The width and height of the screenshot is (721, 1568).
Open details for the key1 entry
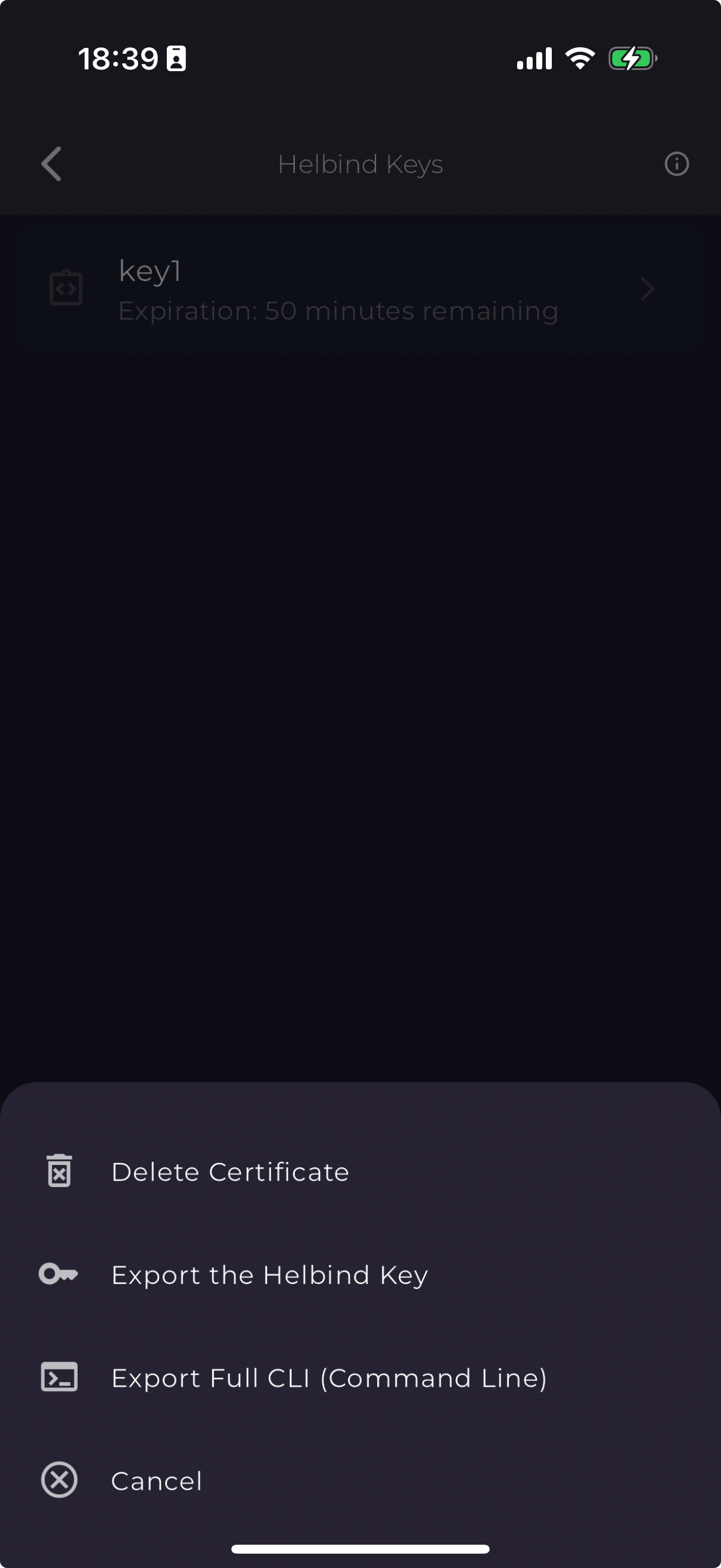360,289
